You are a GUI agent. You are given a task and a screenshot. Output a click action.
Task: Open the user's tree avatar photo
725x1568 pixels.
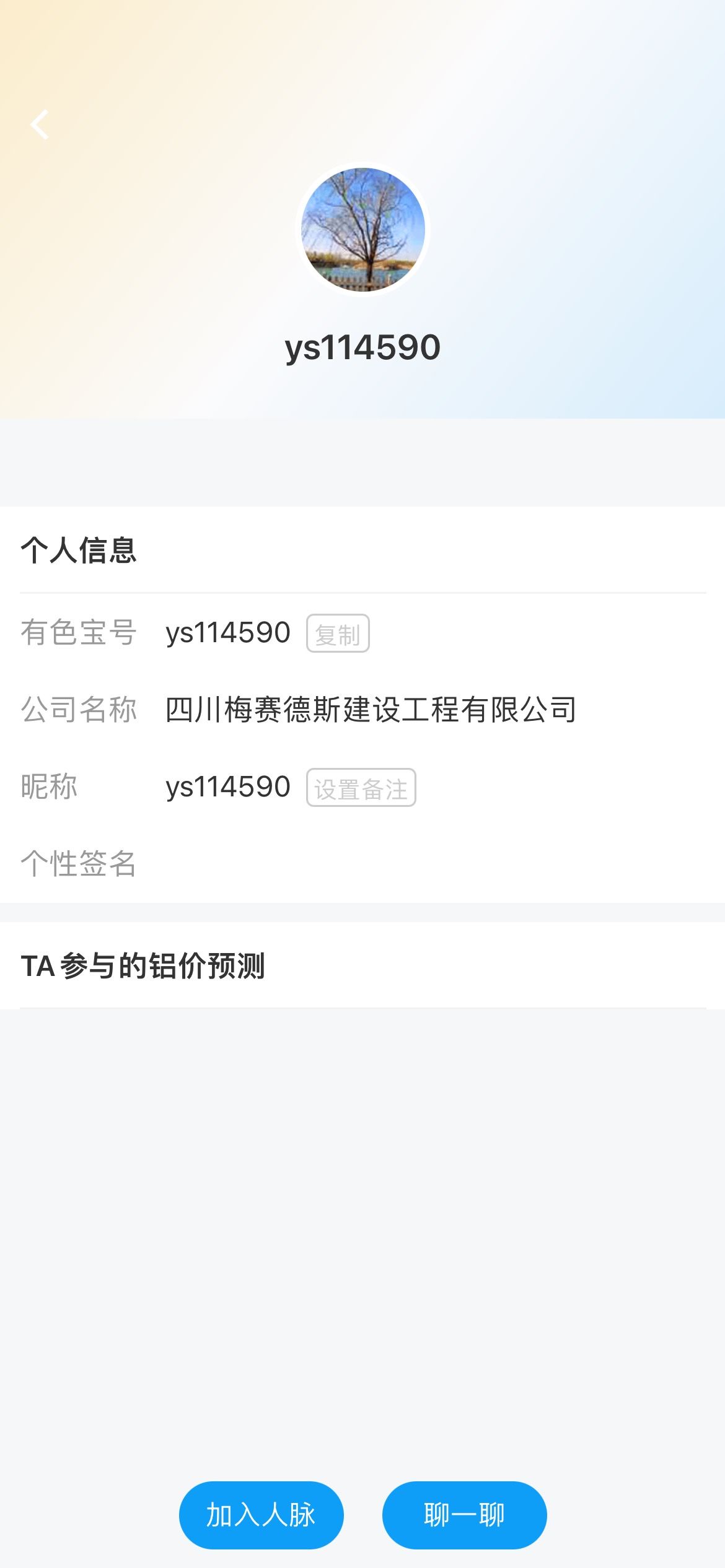(363, 229)
